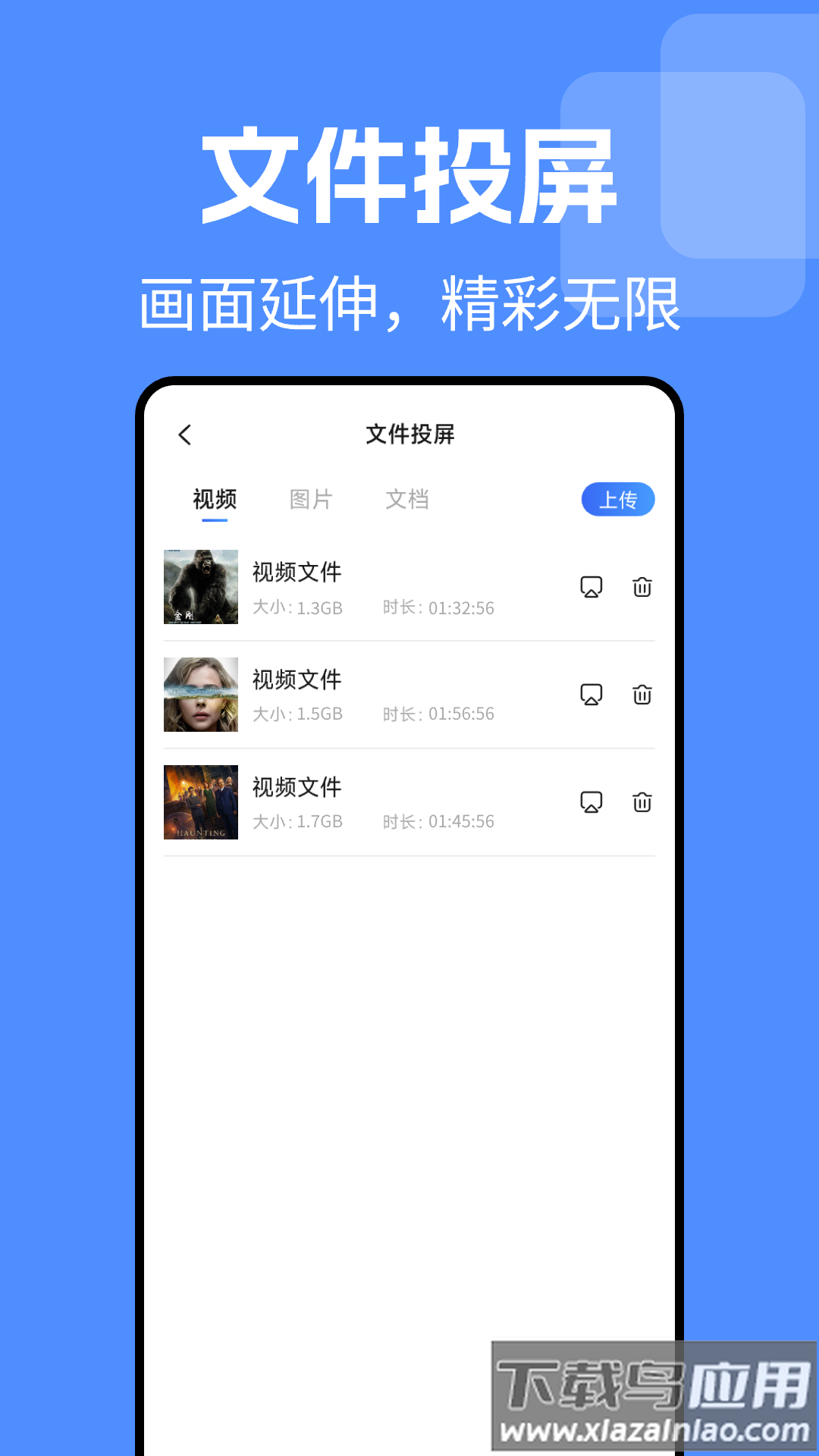Switch to the 图片 tab
Viewport: 819px width, 1456px height.
pos(312,499)
